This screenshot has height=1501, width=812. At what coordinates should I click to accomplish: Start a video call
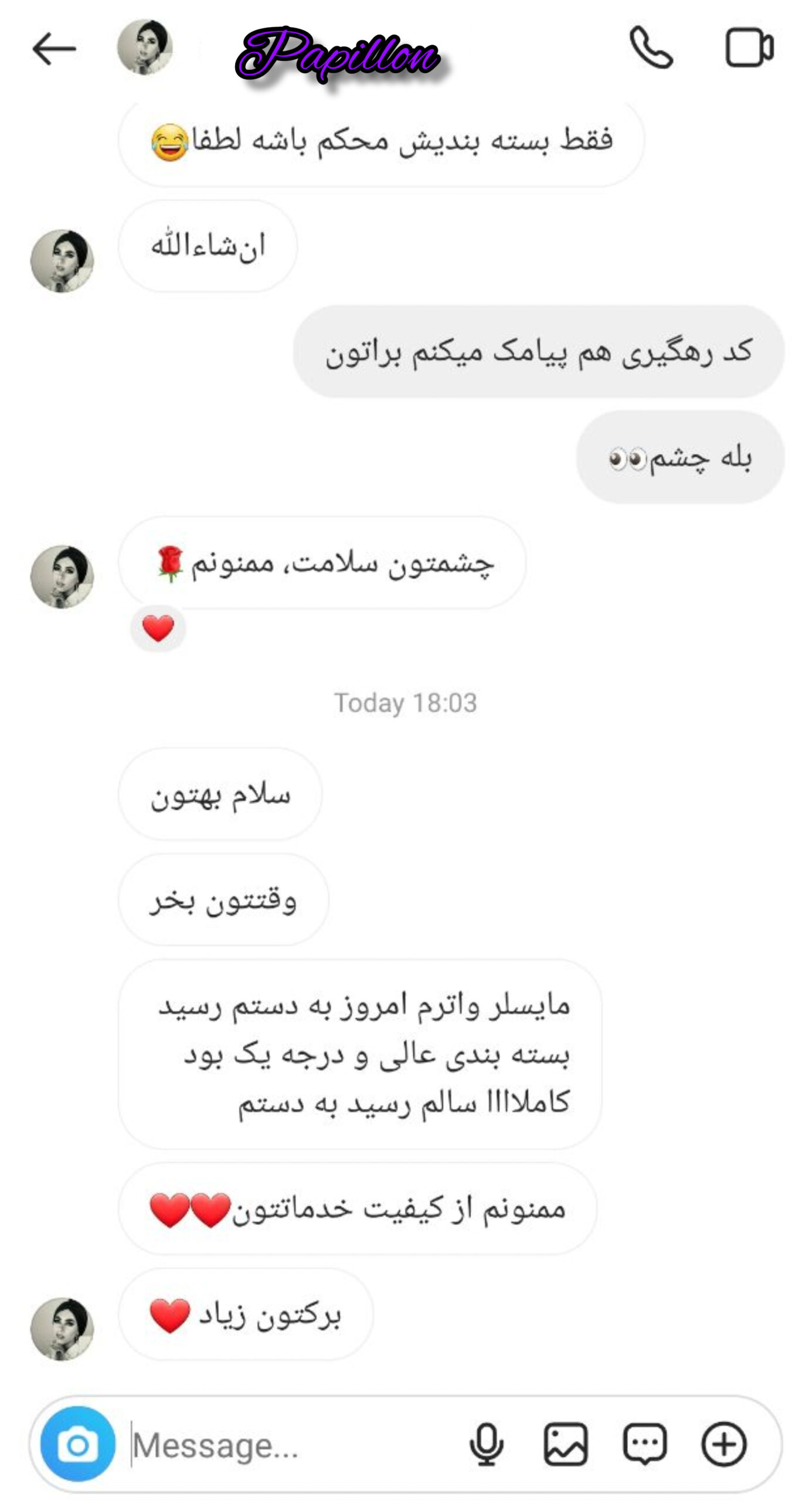pyautogui.click(x=749, y=47)
